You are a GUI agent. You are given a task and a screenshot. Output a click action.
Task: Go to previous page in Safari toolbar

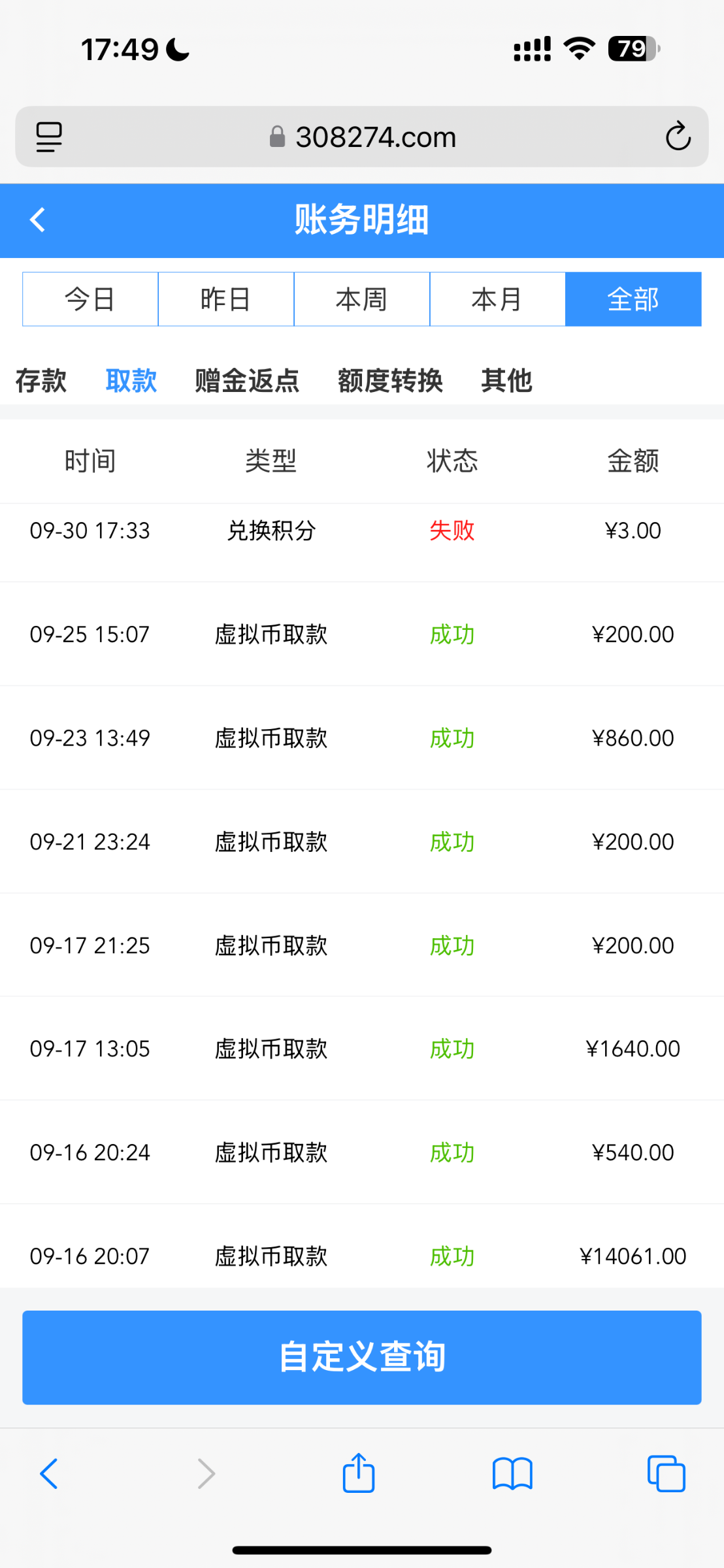point(49,1474)
